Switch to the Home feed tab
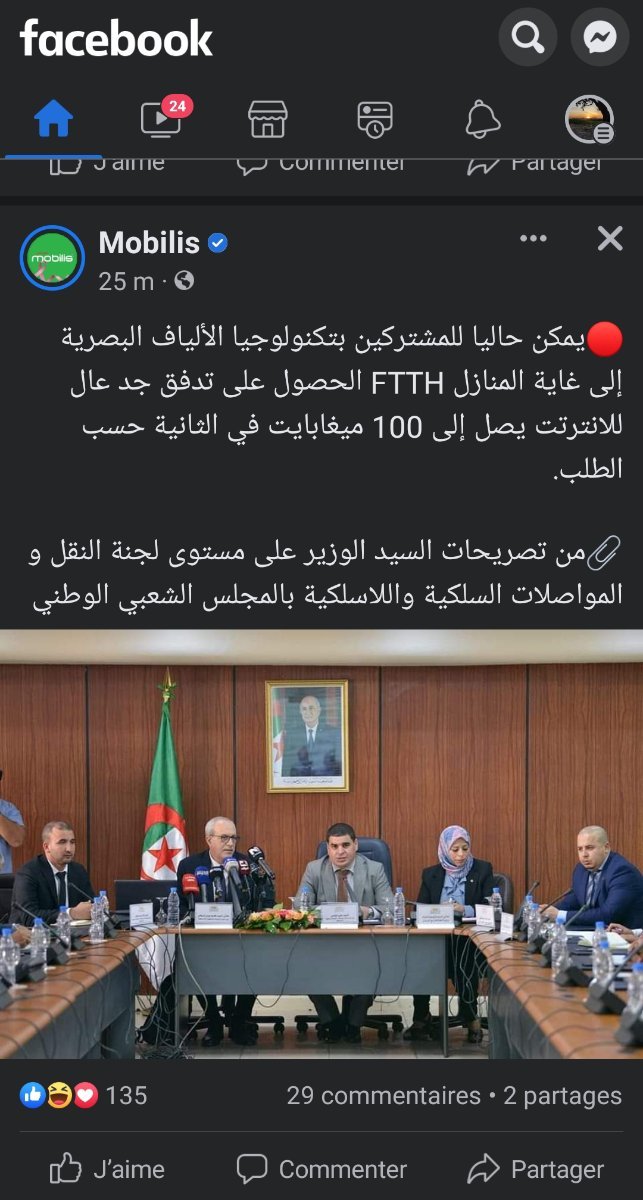The image size is (643, 1200). (x=54, y=120)
